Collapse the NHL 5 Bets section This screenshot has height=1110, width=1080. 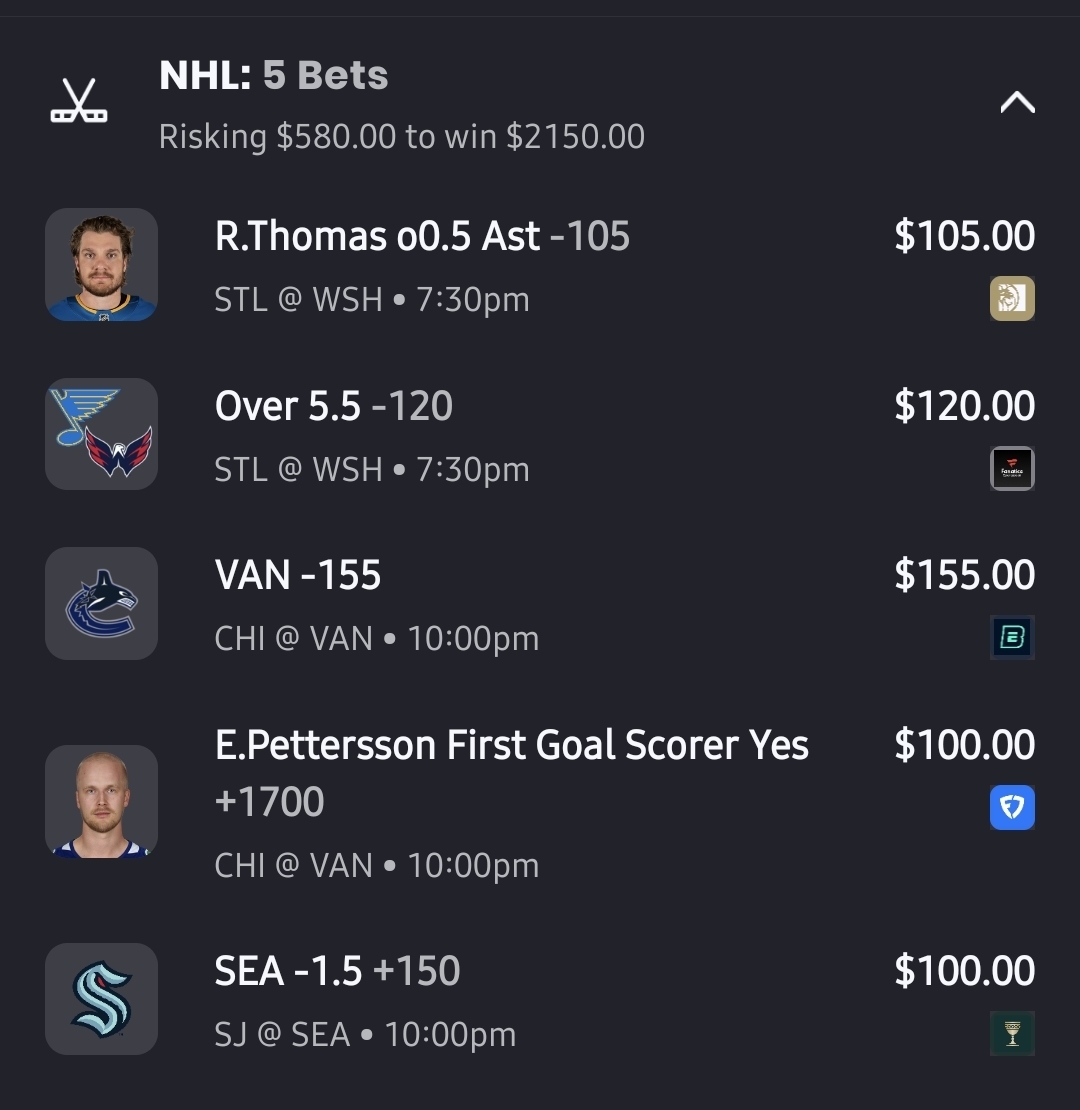1017,102
